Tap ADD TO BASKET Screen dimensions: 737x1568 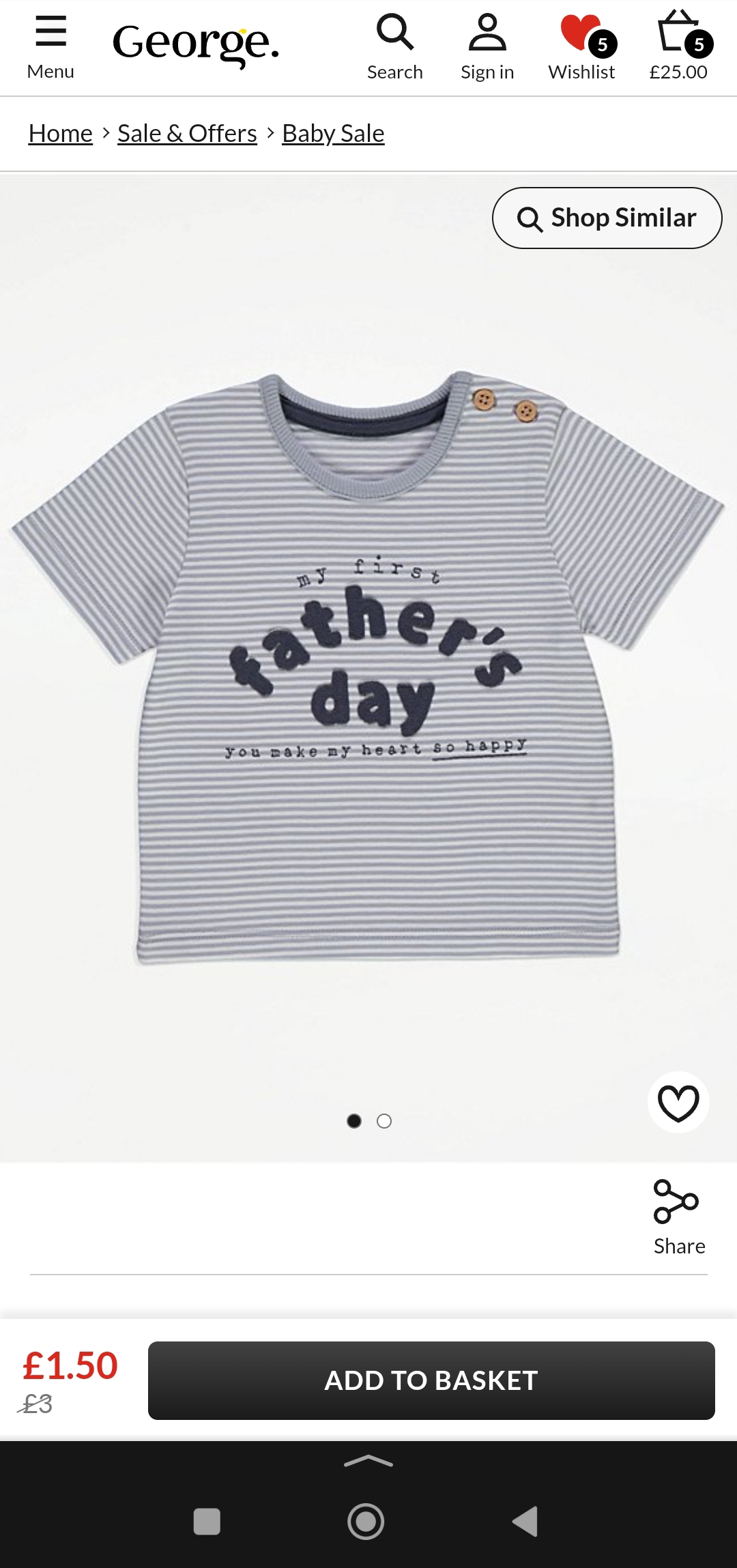431,1380
